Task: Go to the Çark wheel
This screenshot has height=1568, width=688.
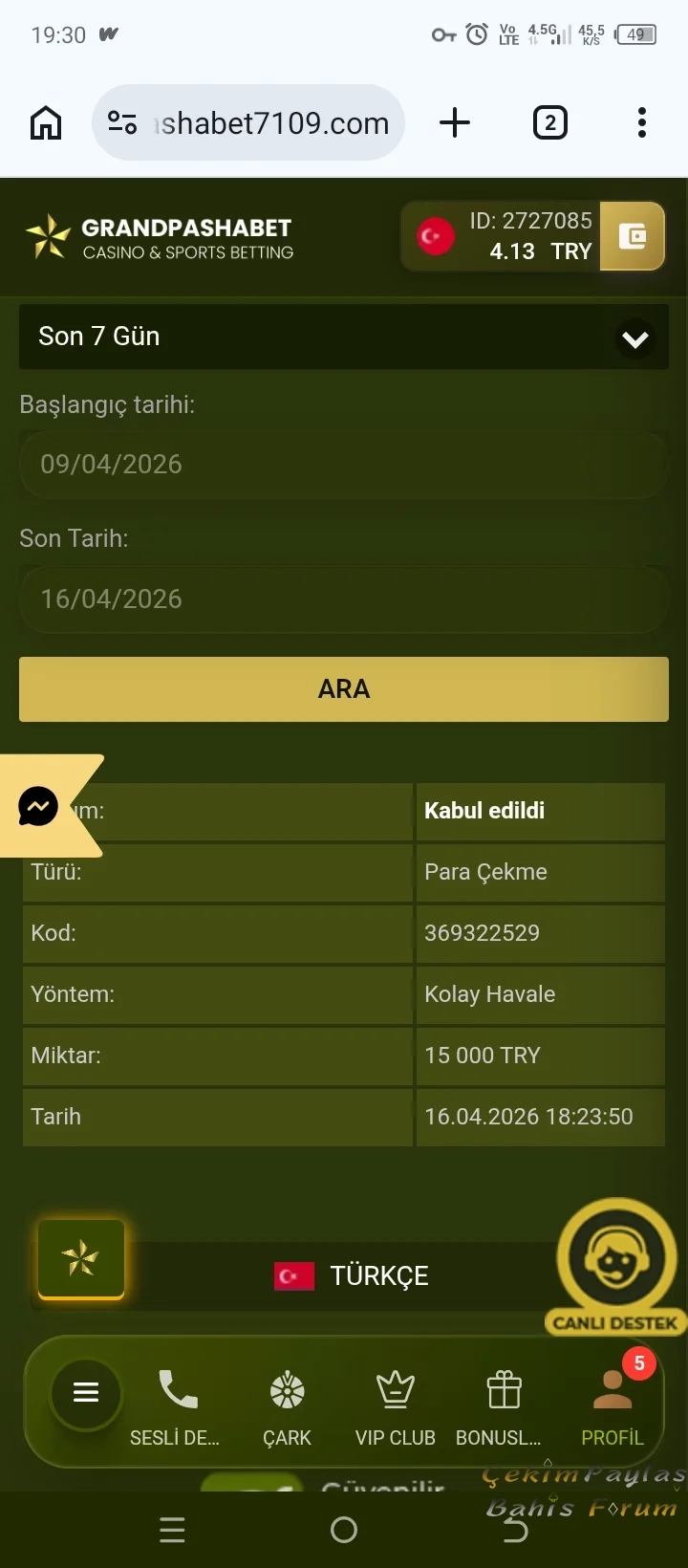Action: point(287,1405)
